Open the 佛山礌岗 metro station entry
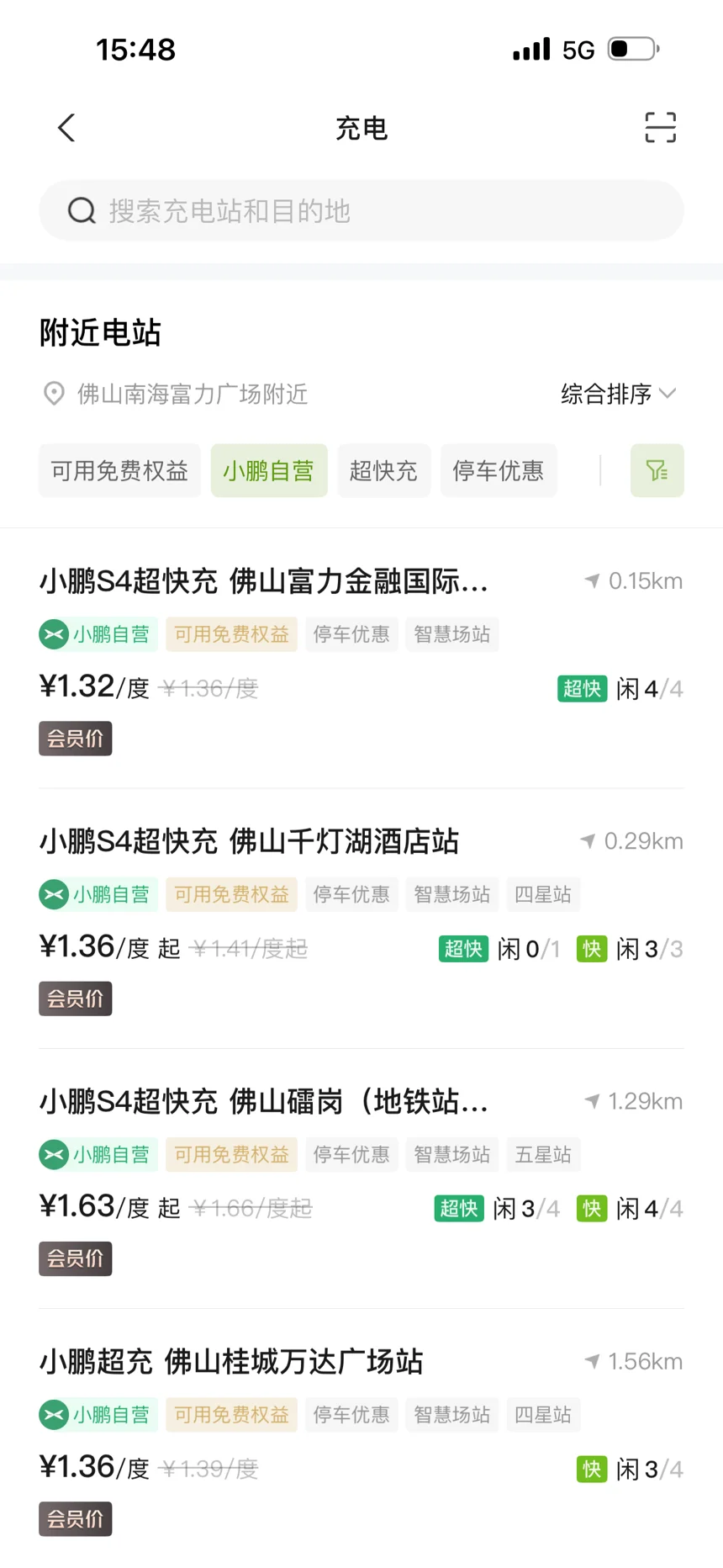The image size is (723, 1568). pyautogui.click(x=361, y=1179)
